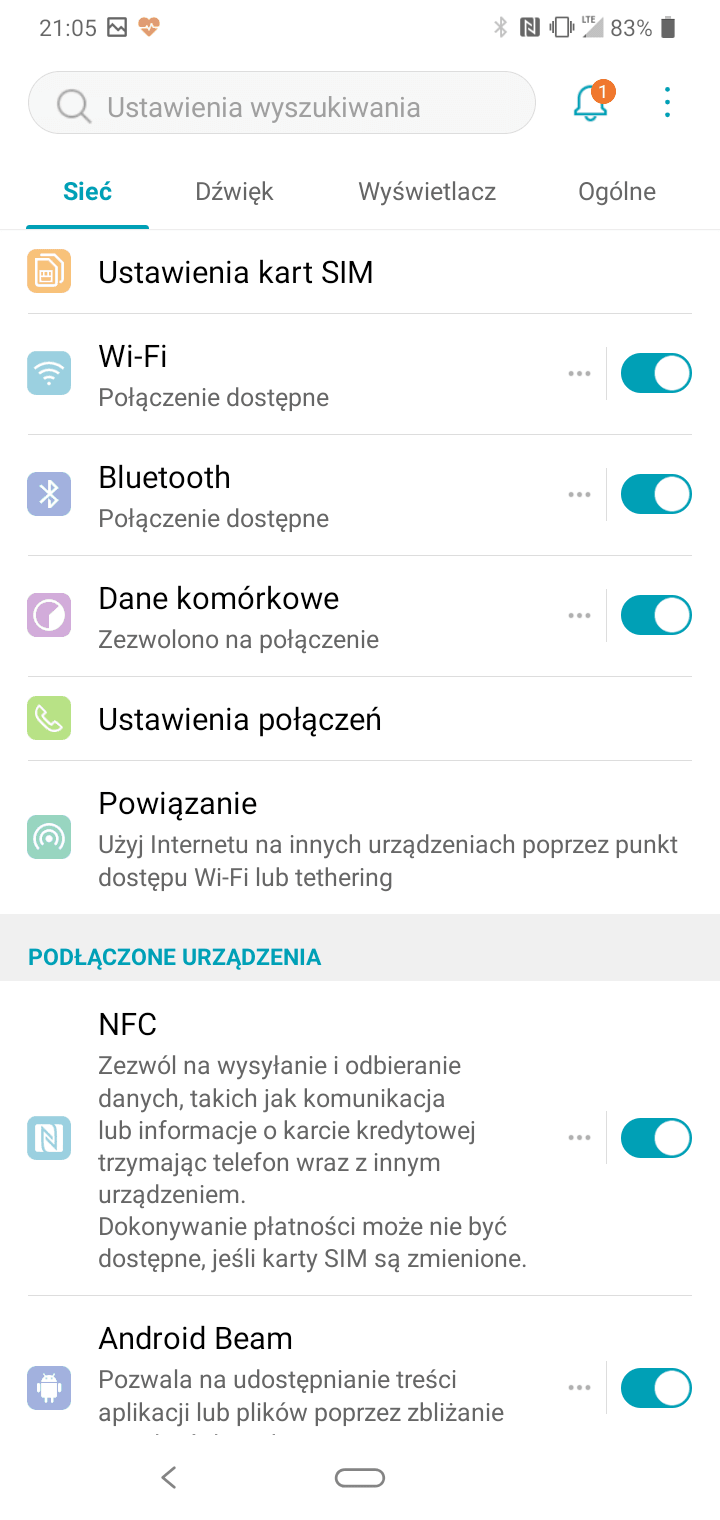This screenshot has width=720, height=1520.
Task: Disable the Android Beam toggle
Action: coord(656,1388)
